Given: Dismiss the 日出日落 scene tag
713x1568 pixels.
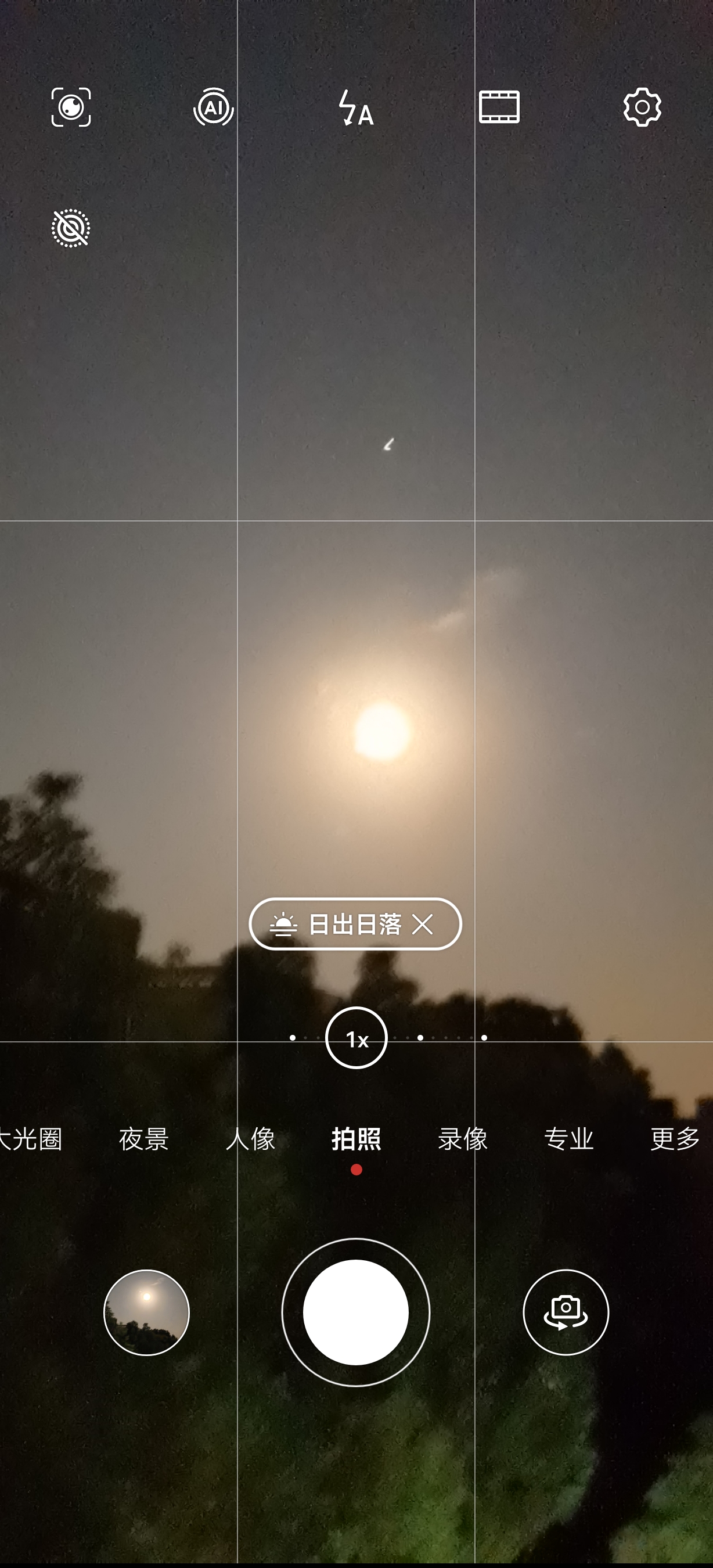Looking at the screenshot, I should click(423, 924).
